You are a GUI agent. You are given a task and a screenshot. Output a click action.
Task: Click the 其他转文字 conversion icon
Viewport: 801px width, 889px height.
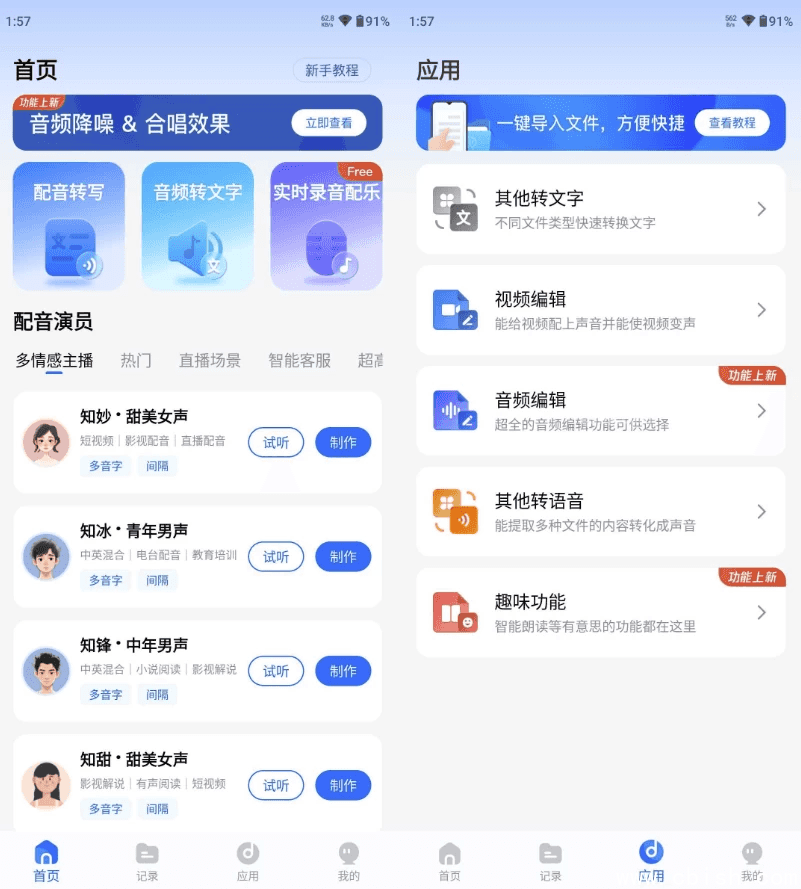tap(458, 208)
